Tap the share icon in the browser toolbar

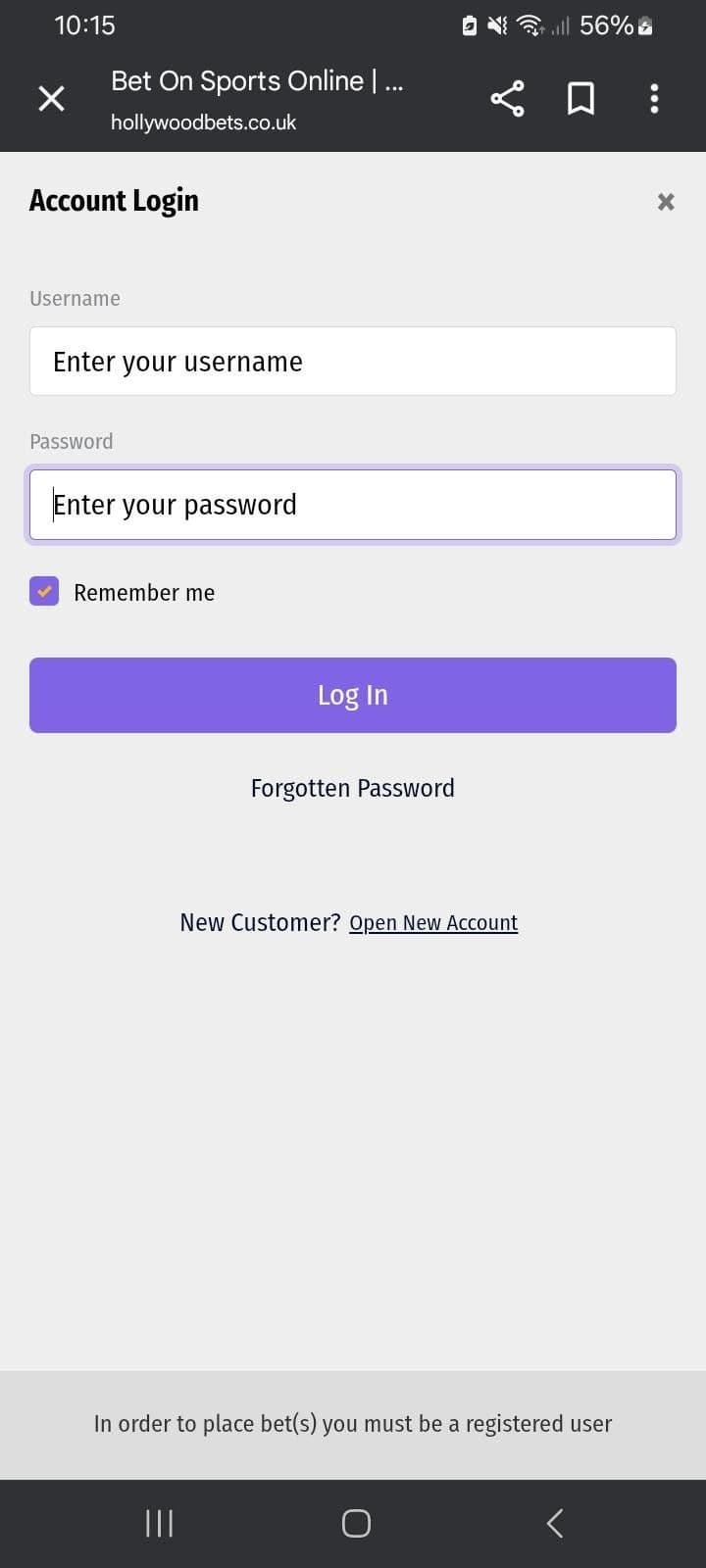click(x=507, y=98)
